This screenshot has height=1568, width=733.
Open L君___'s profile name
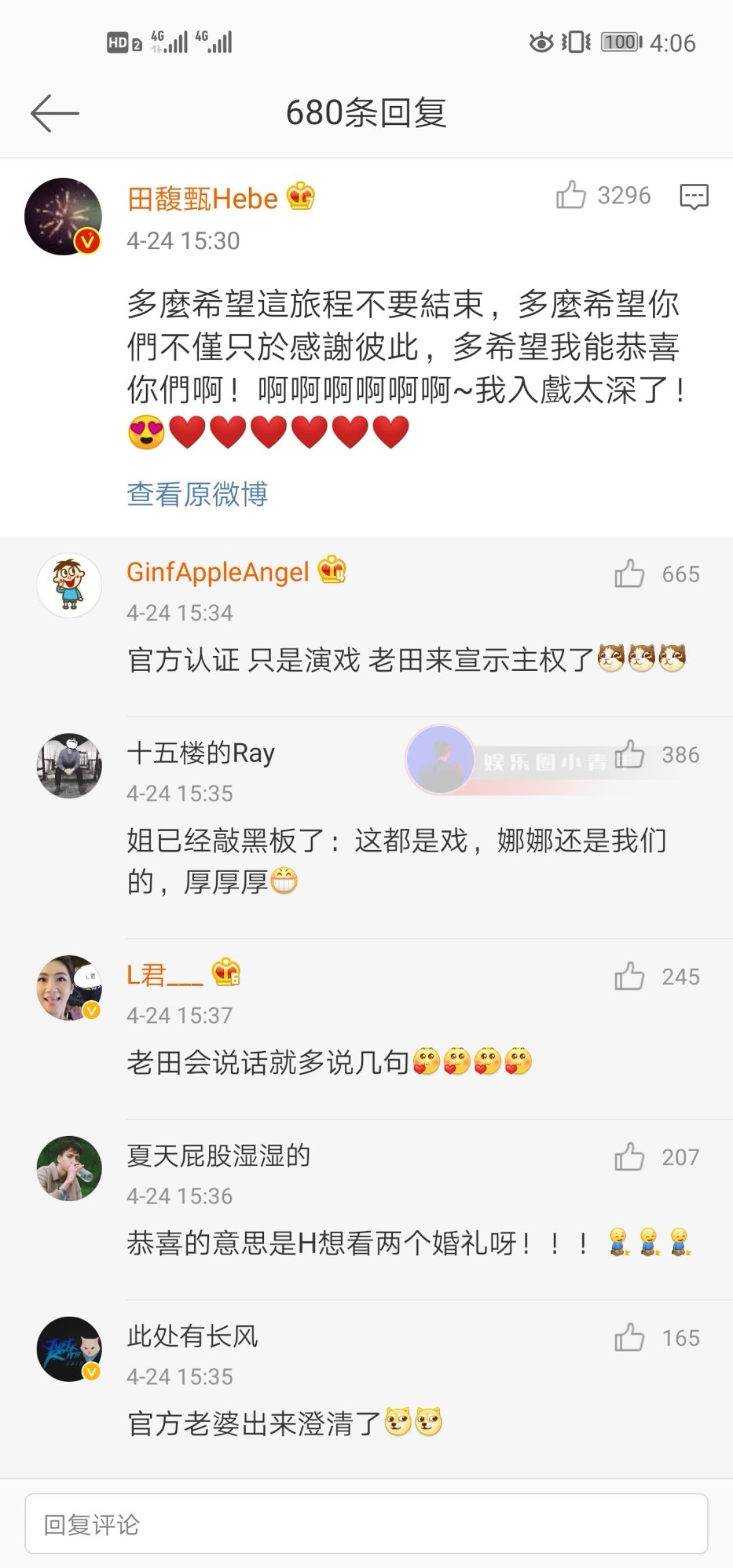[165, 974]
